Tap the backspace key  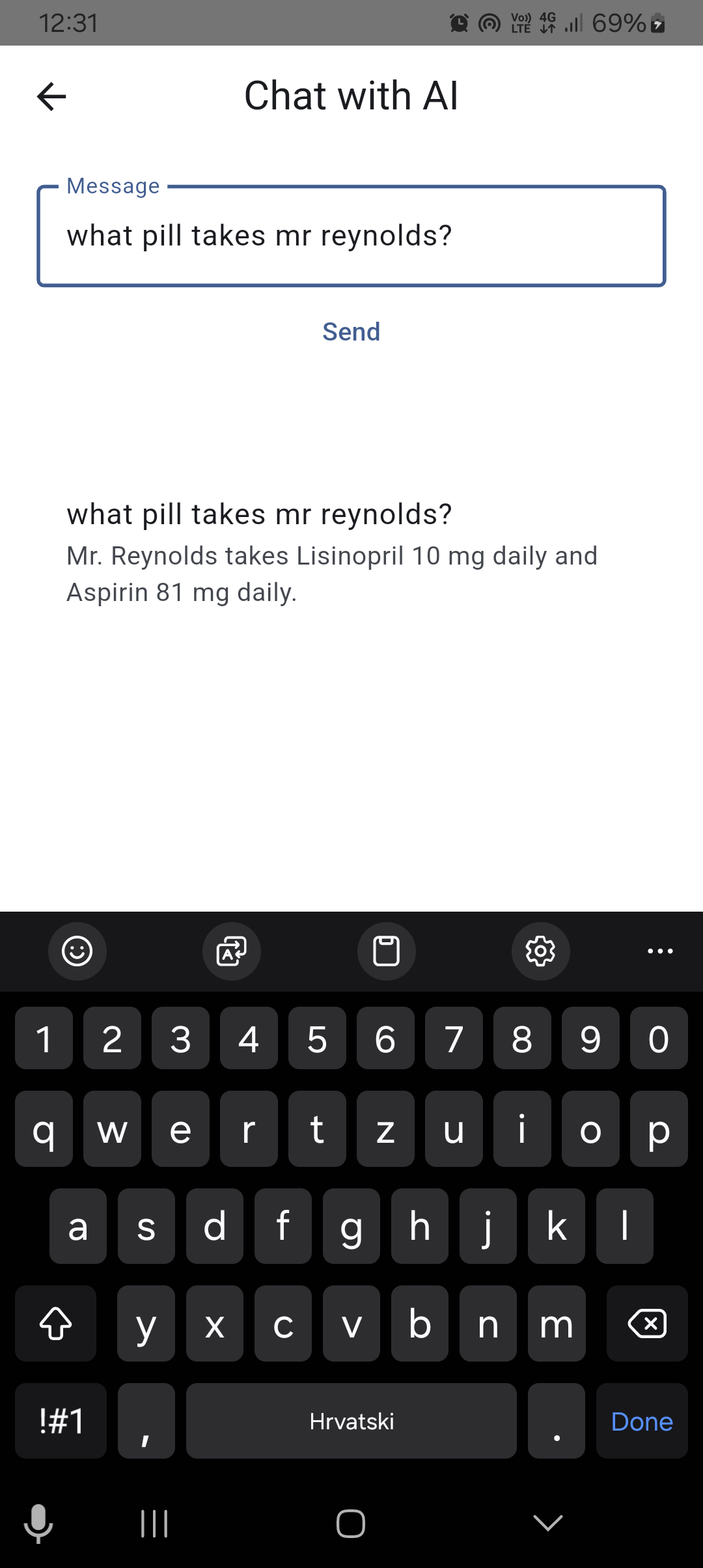click(648, 1324)
